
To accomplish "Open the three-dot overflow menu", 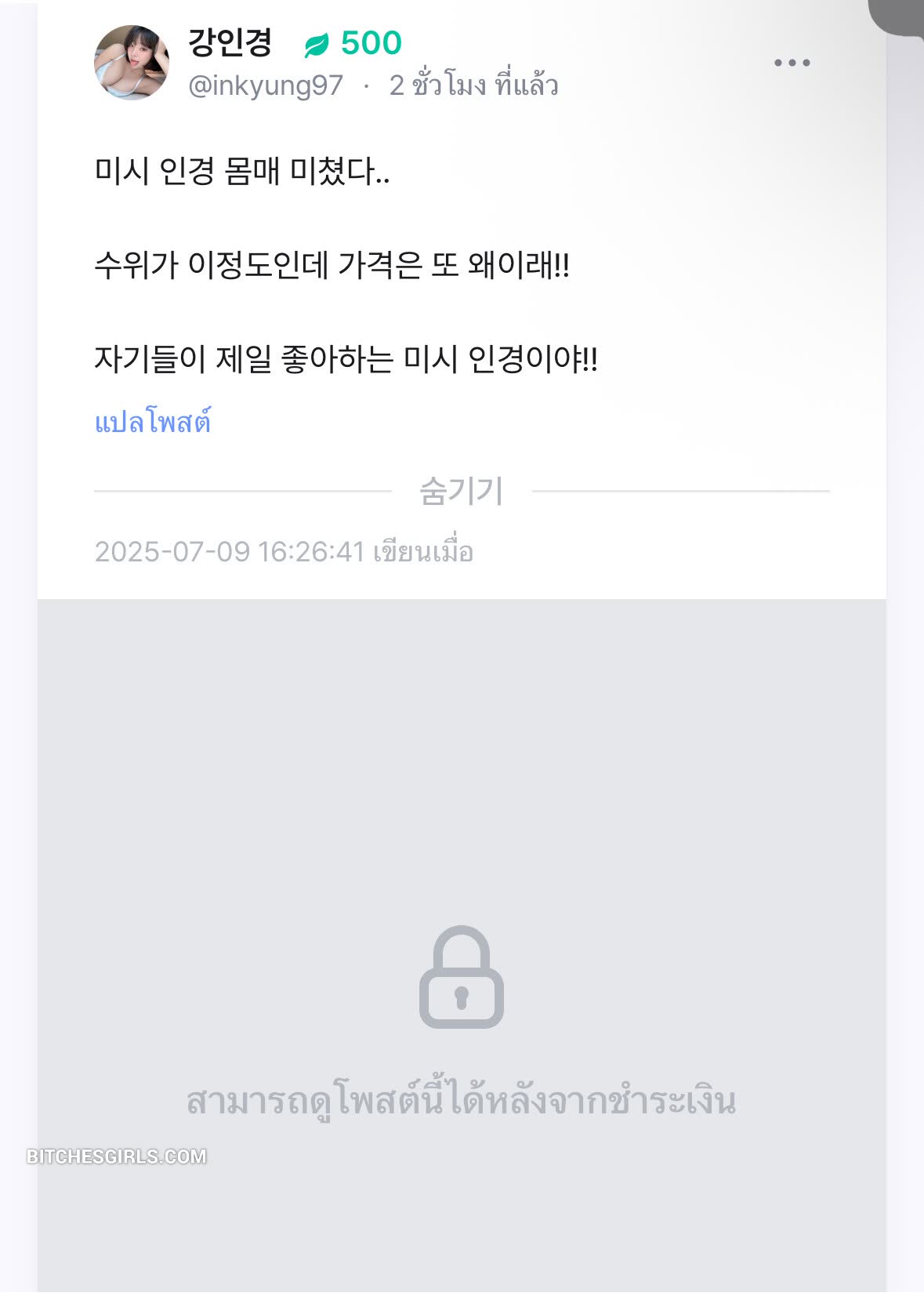I will tap(792, 63).
